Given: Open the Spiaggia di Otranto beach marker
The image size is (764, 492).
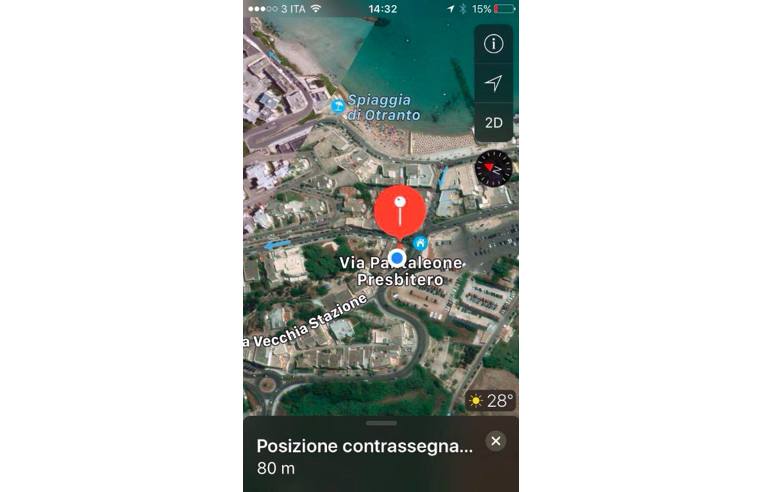Looking at the screenshot, I should coord(339,104).
